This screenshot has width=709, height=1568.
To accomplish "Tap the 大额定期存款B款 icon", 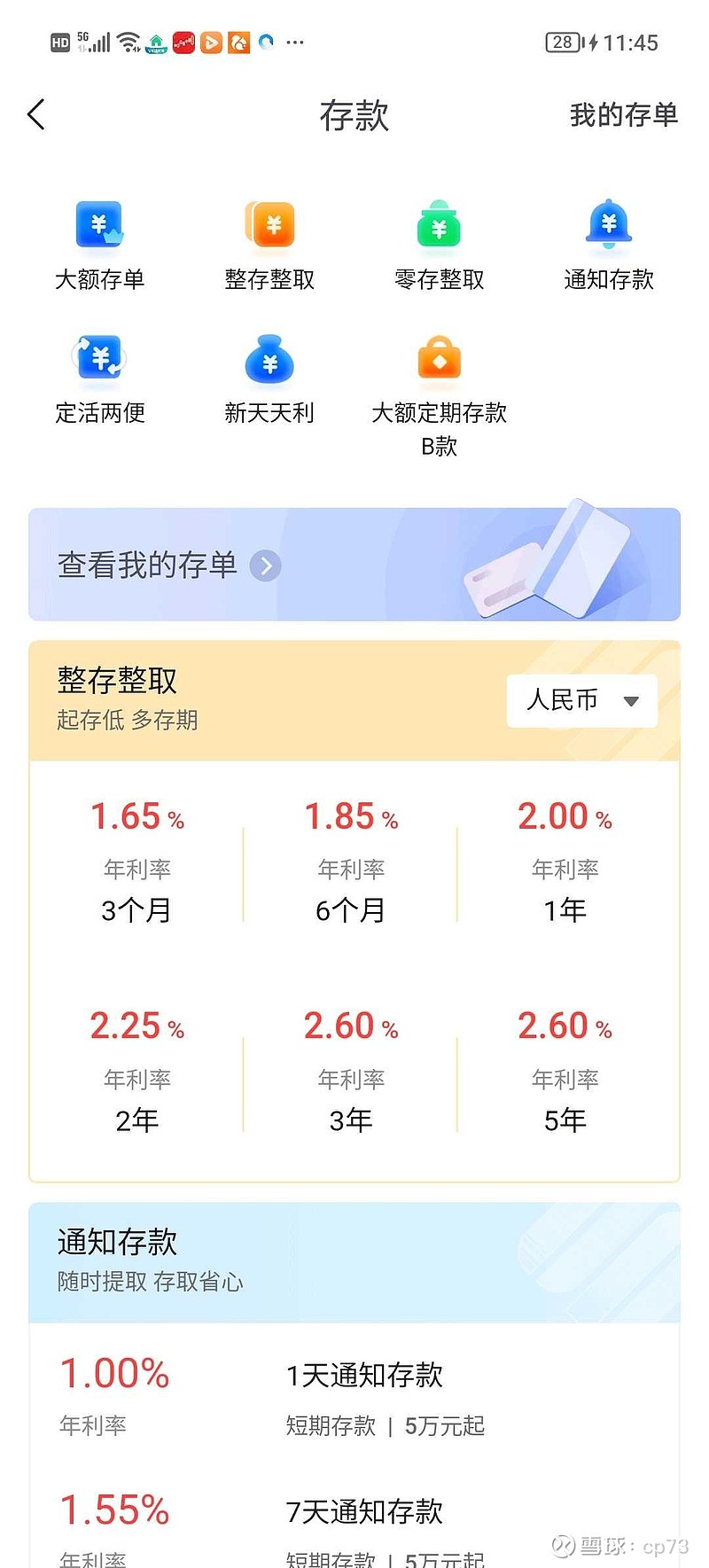I will click(x=438, y=359).
